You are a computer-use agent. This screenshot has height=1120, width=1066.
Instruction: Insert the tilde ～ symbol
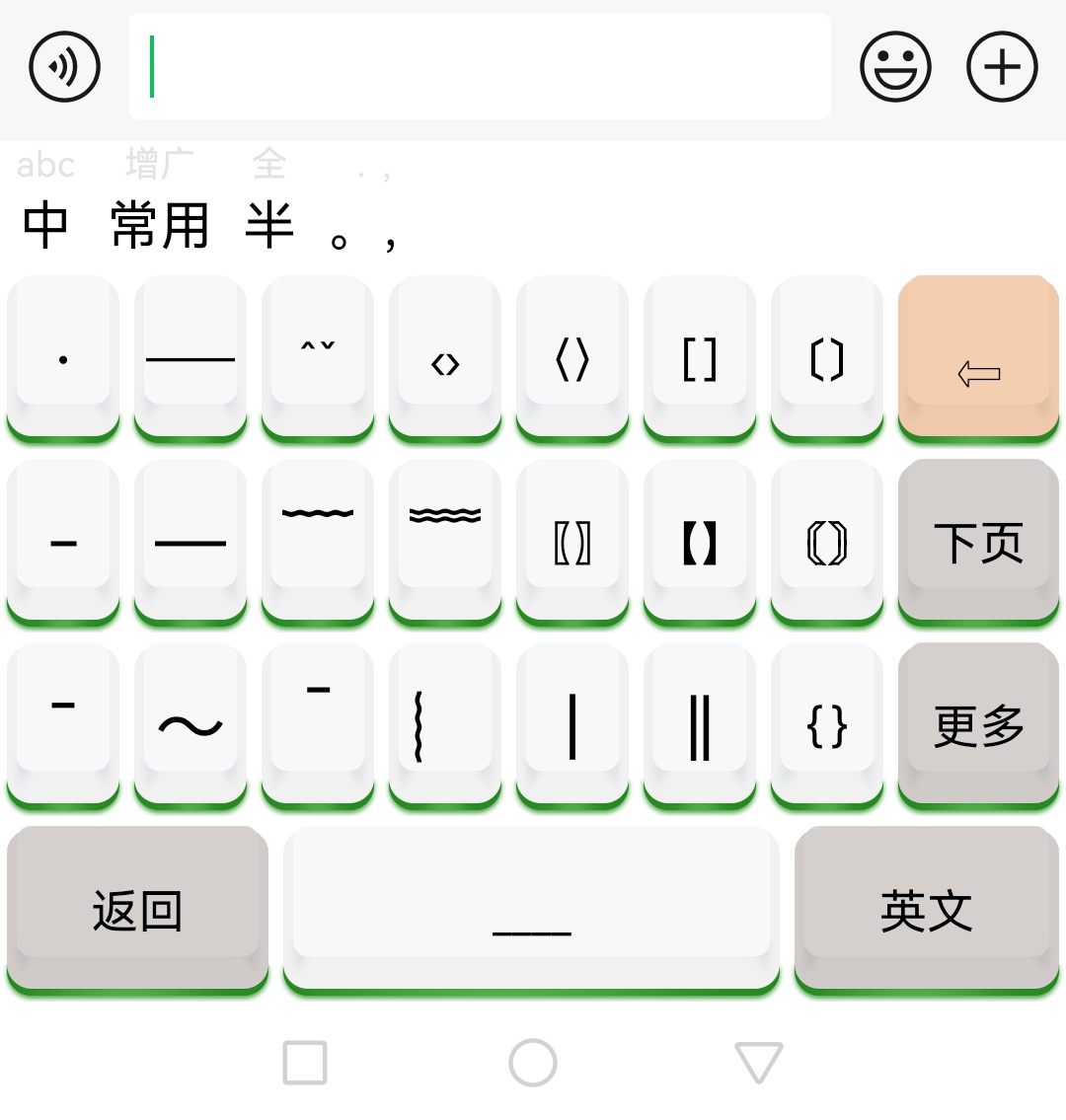[x=190, y=724]
